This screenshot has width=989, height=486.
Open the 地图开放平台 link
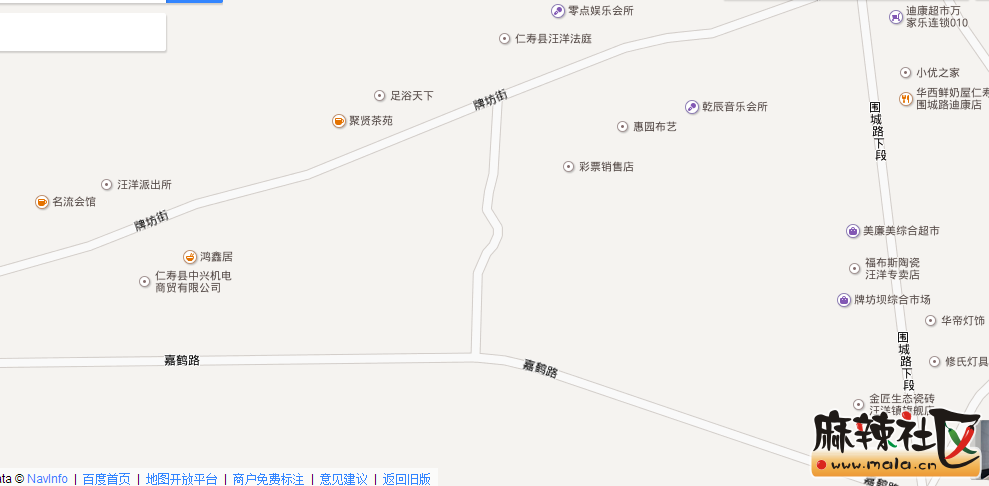(x=181, y=479)
